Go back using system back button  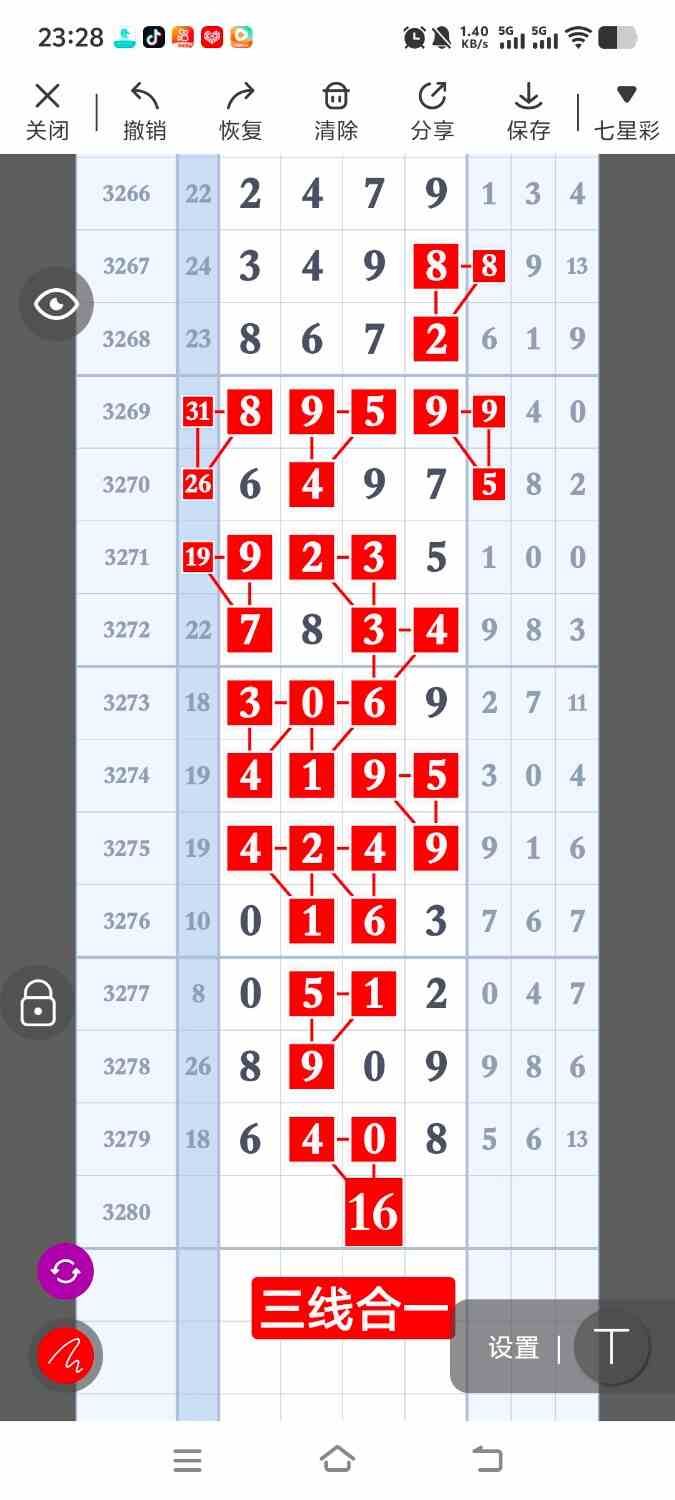click(x=487, y=1460)
